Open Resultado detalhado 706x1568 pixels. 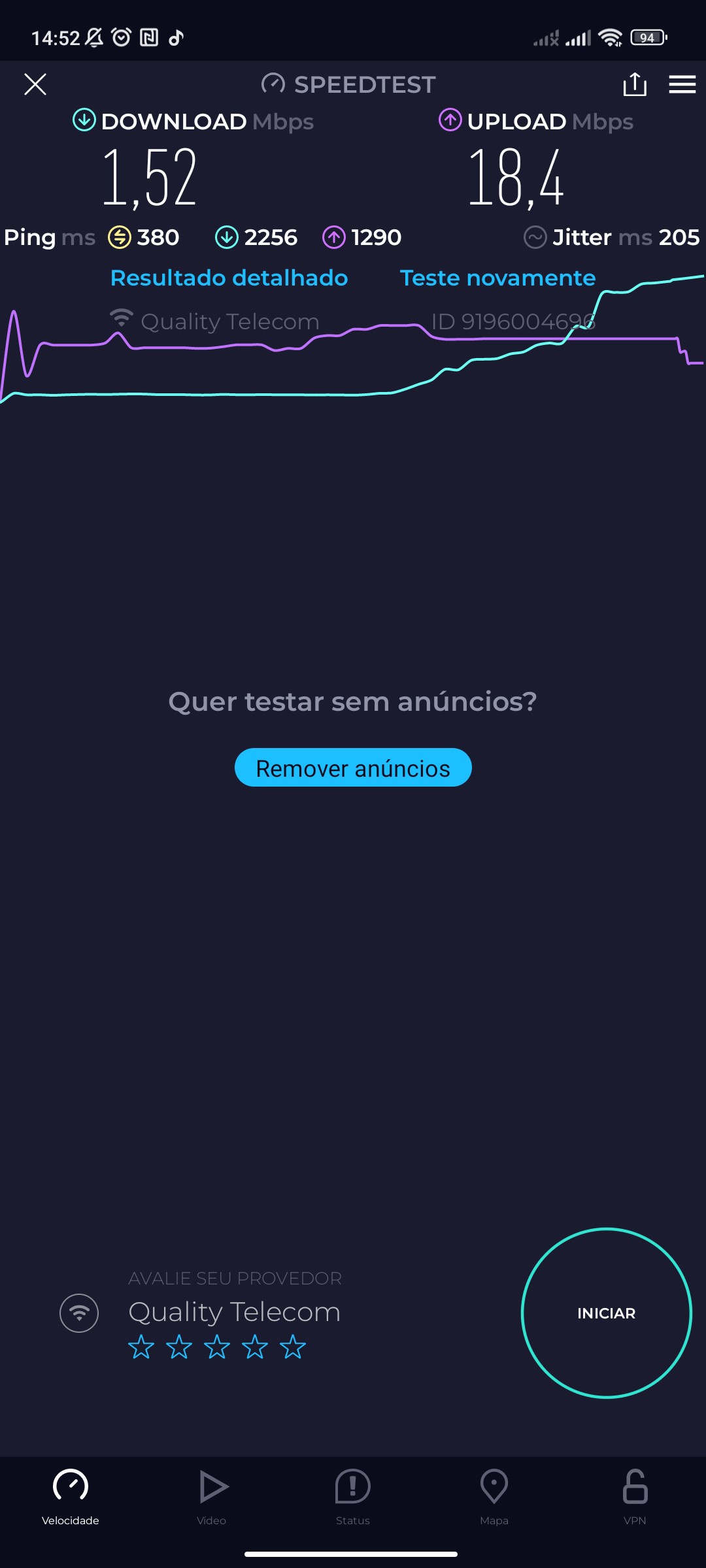click(x=229, y=278)
